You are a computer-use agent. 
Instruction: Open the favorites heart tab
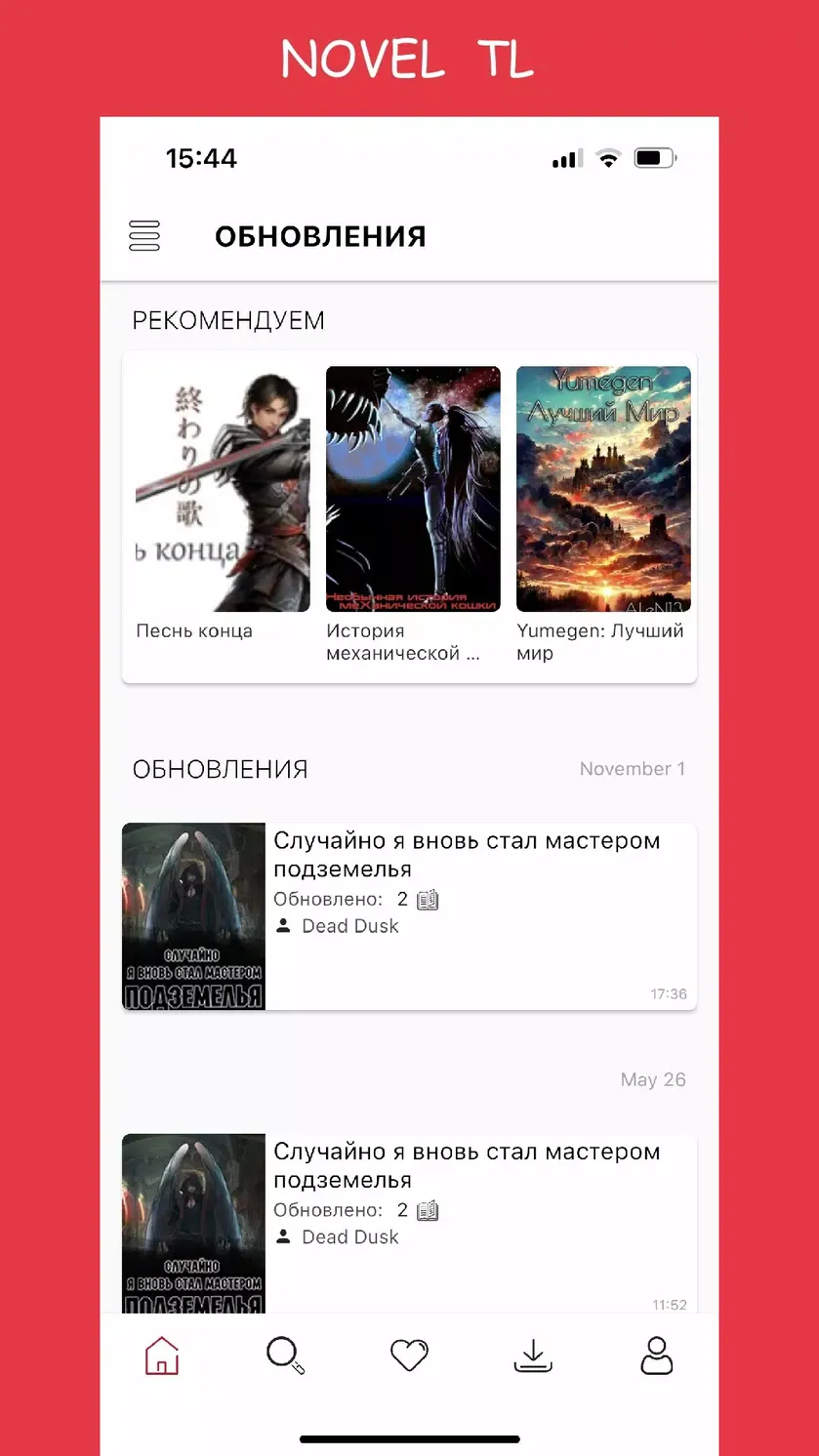click(409, 1355)
